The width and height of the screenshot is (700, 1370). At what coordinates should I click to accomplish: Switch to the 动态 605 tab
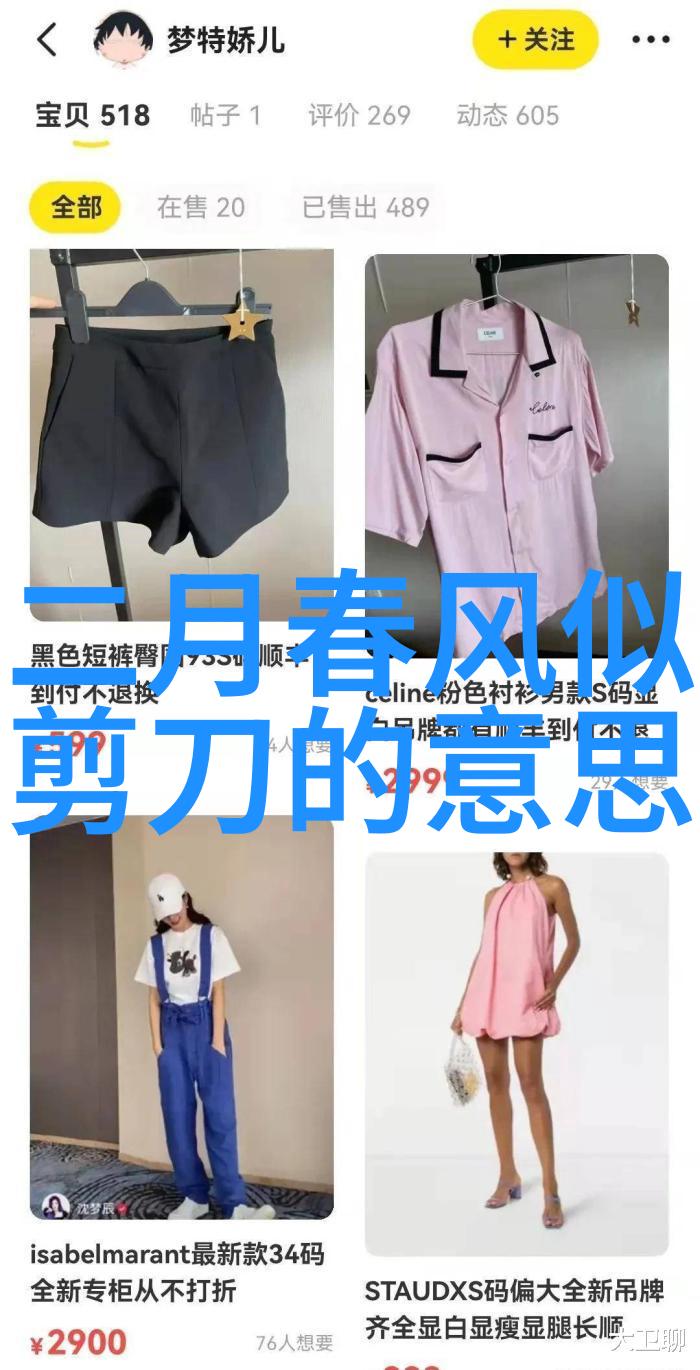tap(507, 116)
